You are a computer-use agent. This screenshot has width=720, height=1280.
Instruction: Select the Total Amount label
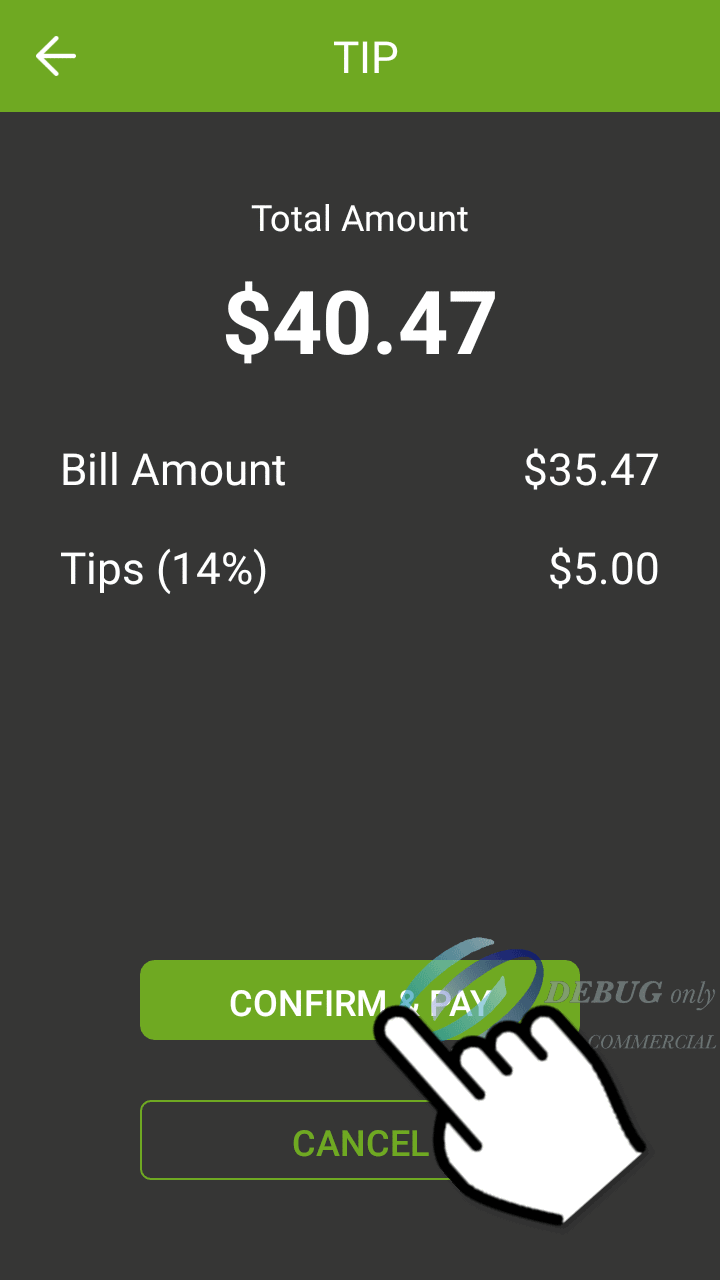(360, 218)
